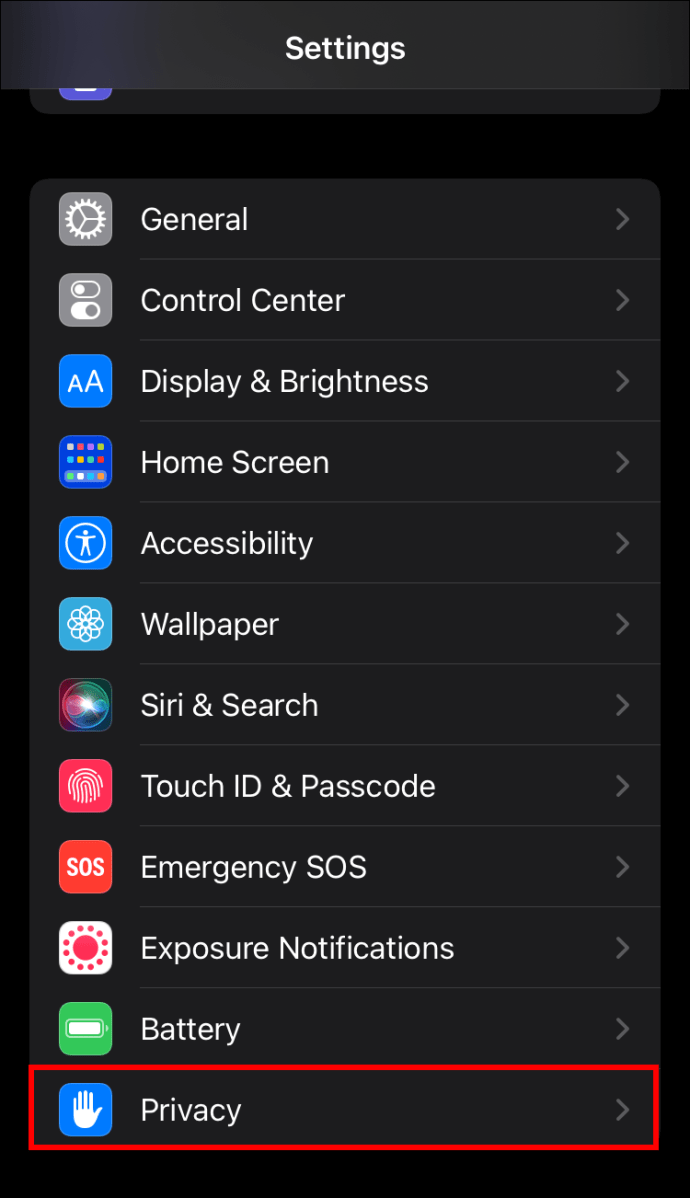
Task: Open Control Center settings
Action: 345,300
